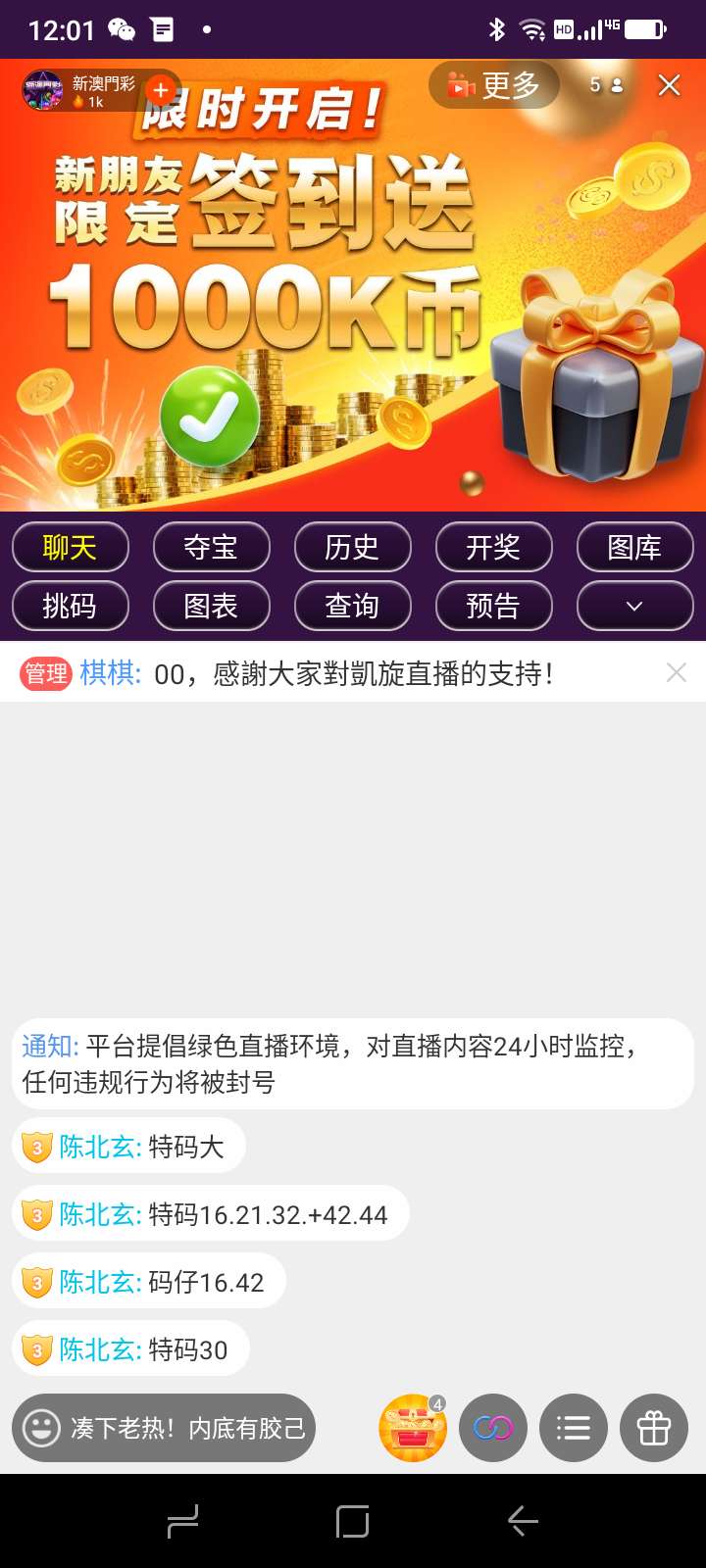Screen dimensions: 706x1568
Task: Follow 新澳門彩 with the plus button
Action: click(x=161, y=90)
